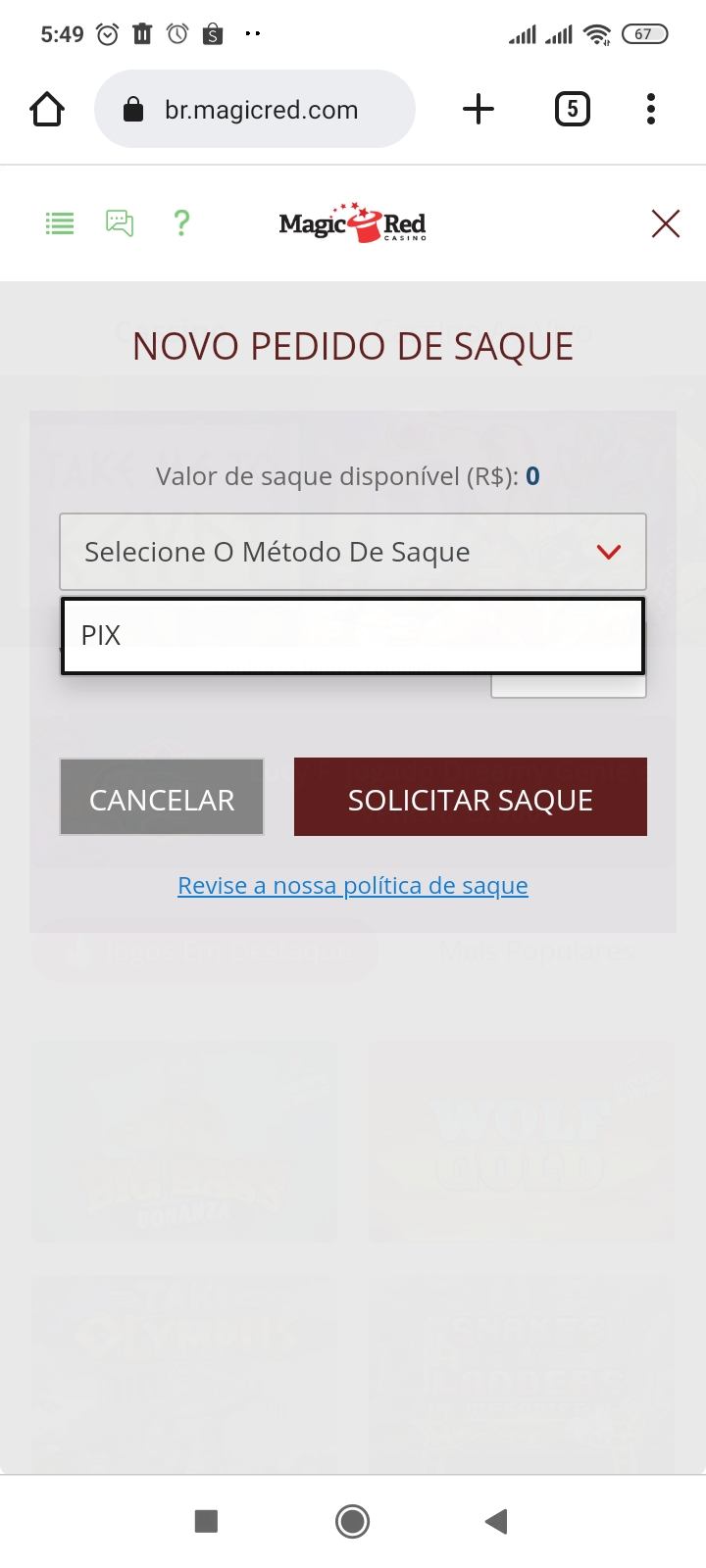706x1568 pixels.
Task: Tap the Chrome home icon
Action: point(46,109)
